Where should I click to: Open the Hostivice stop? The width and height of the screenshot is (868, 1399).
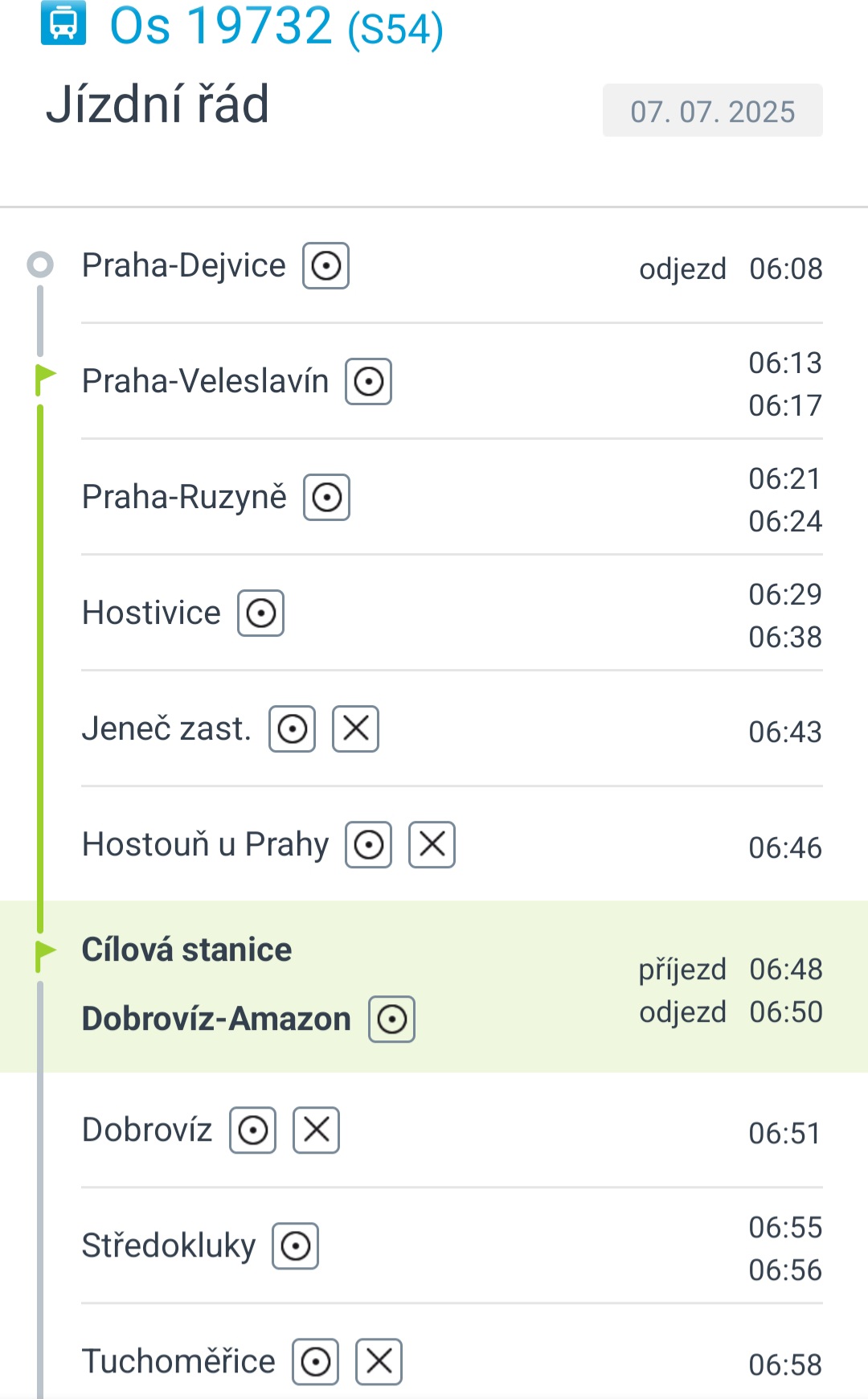coord(434,613)
